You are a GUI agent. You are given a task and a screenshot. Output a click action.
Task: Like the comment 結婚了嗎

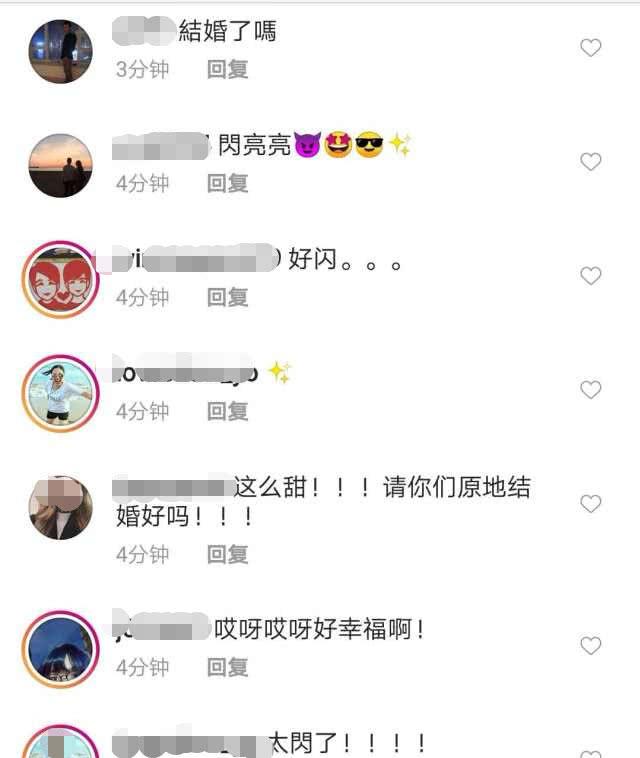(x=591, y=48)
